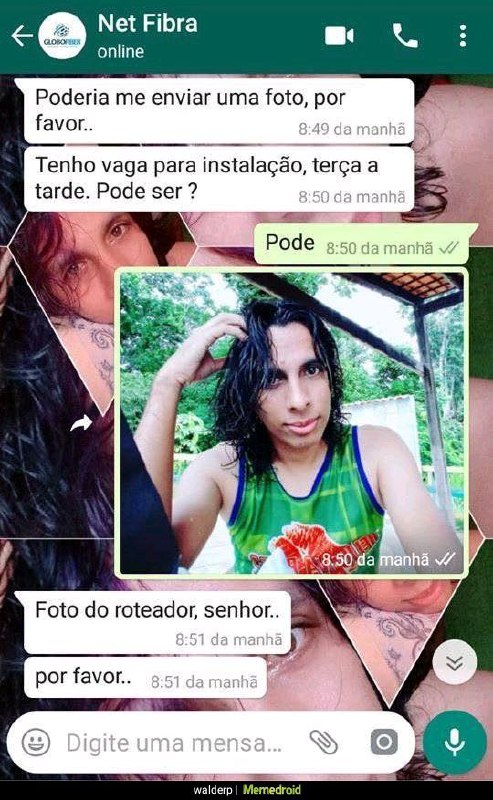Open the overflow menu
Image resolution: width=493 pixels, height=800 pixels.
click(462, 36)
